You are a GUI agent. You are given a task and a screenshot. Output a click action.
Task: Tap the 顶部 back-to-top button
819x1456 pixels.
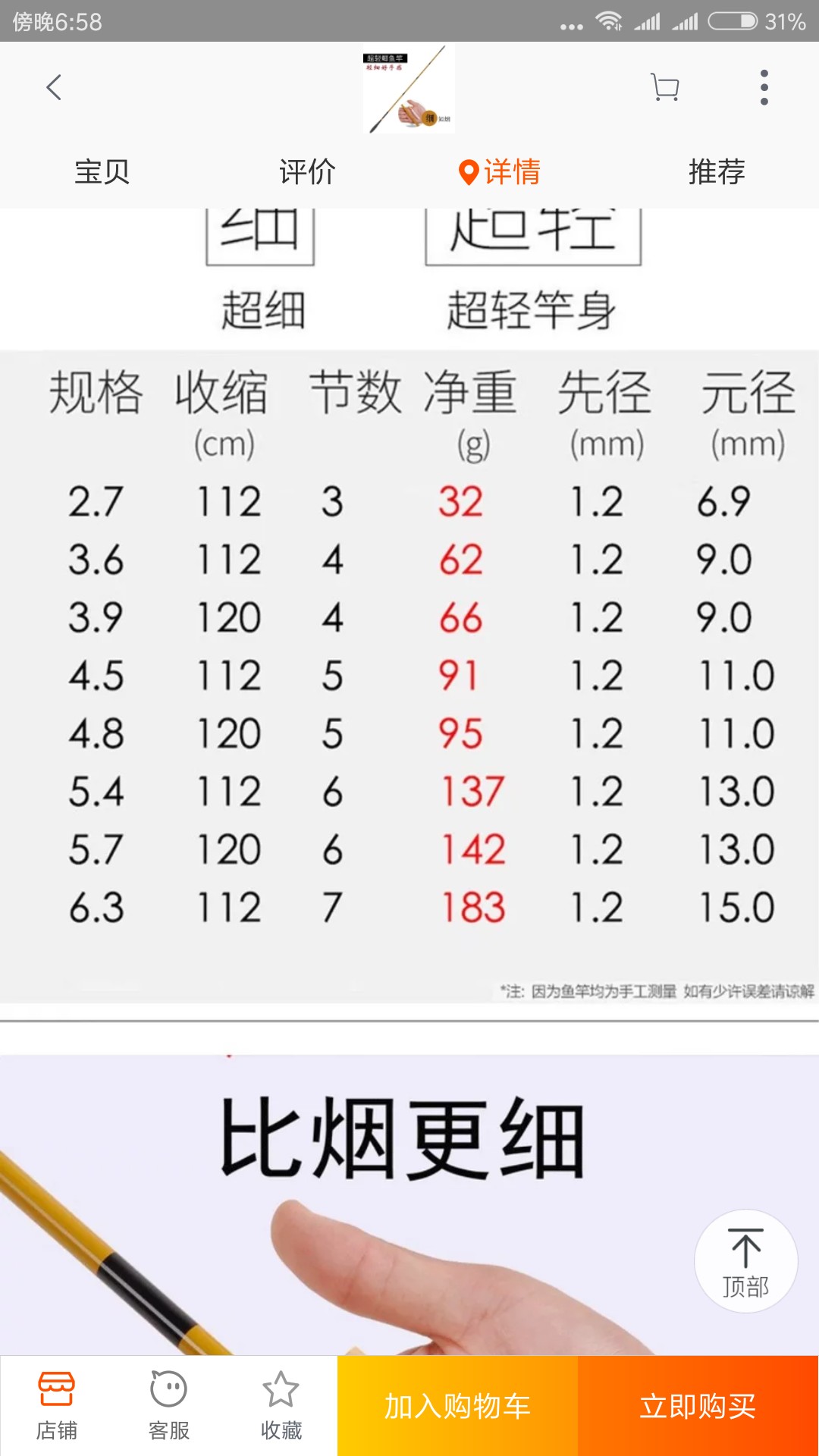(x=746, y=1261)
